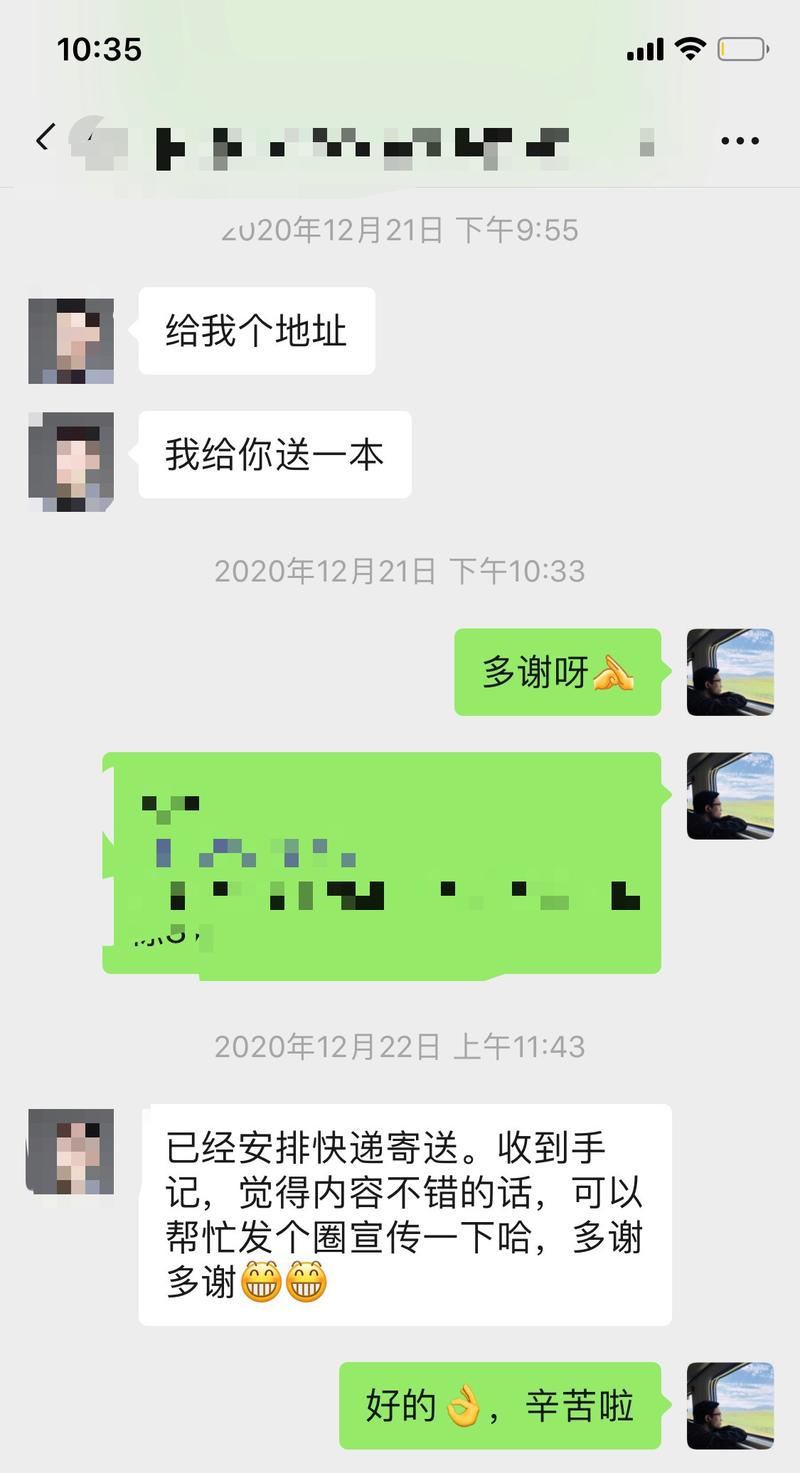This screenshot has width=800, height=1473.
Task: Tap your avatar next to '好的' reply
Action: coord(730,1405)
